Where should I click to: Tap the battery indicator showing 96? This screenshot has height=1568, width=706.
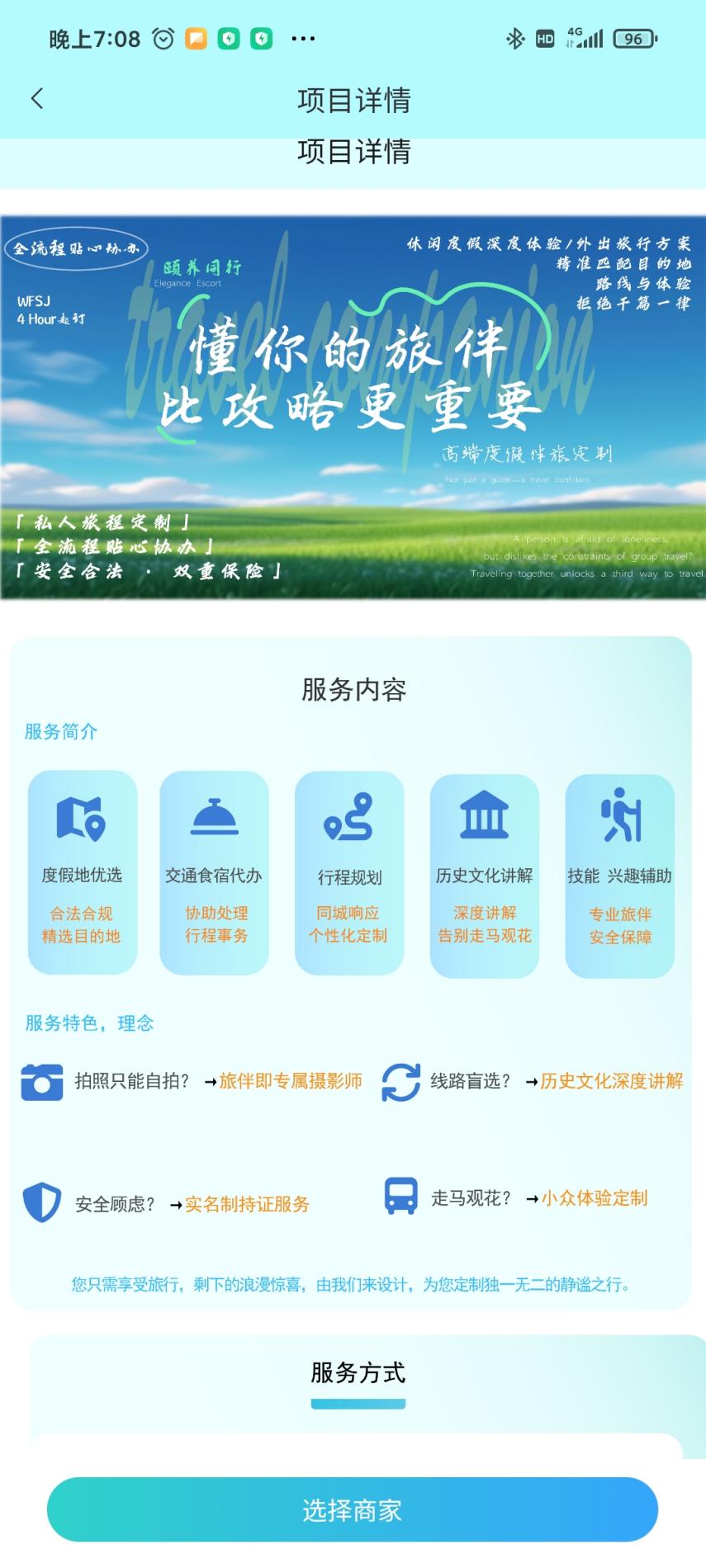pos(633,37)
